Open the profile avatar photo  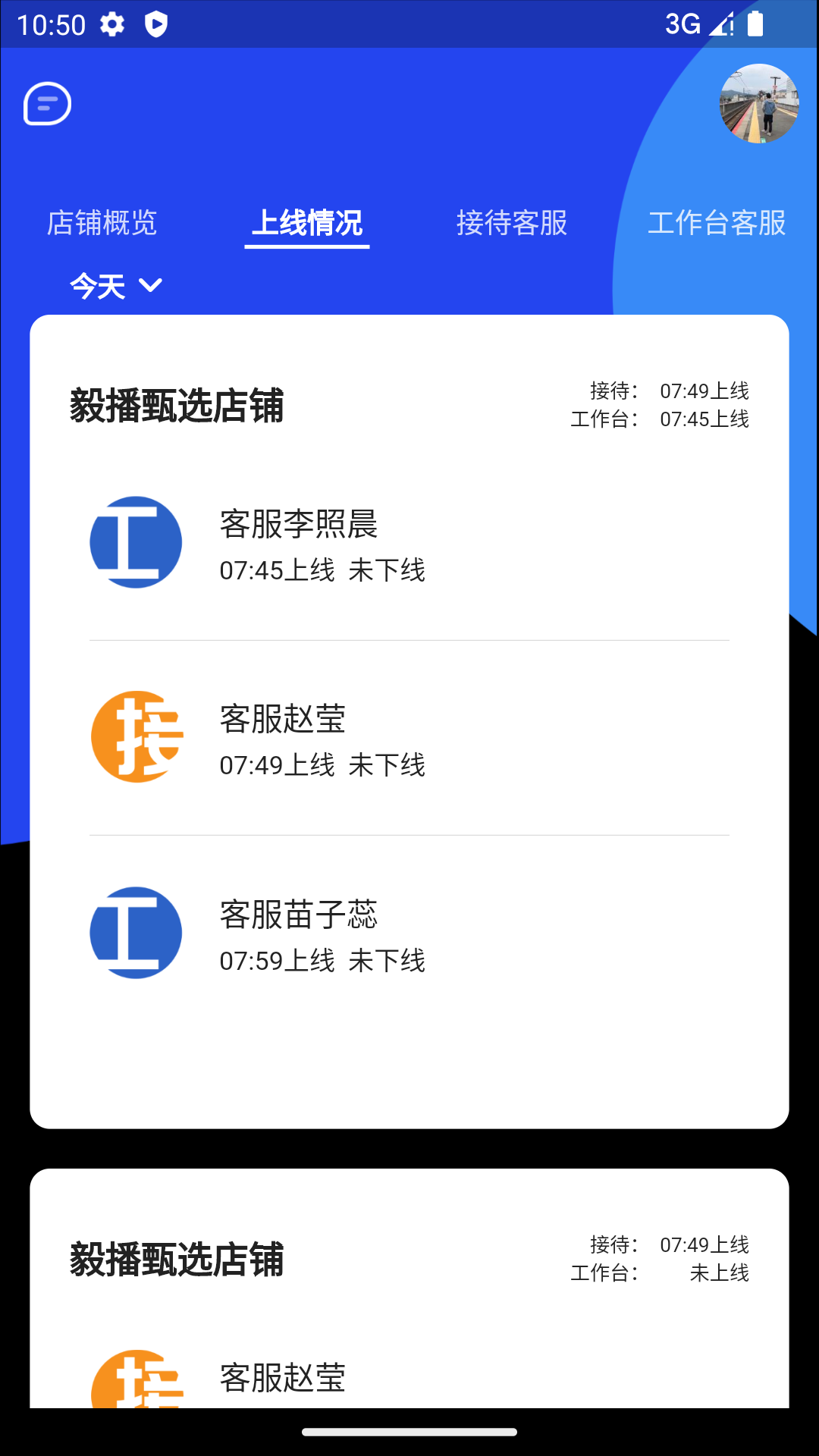tap(758, 104)
